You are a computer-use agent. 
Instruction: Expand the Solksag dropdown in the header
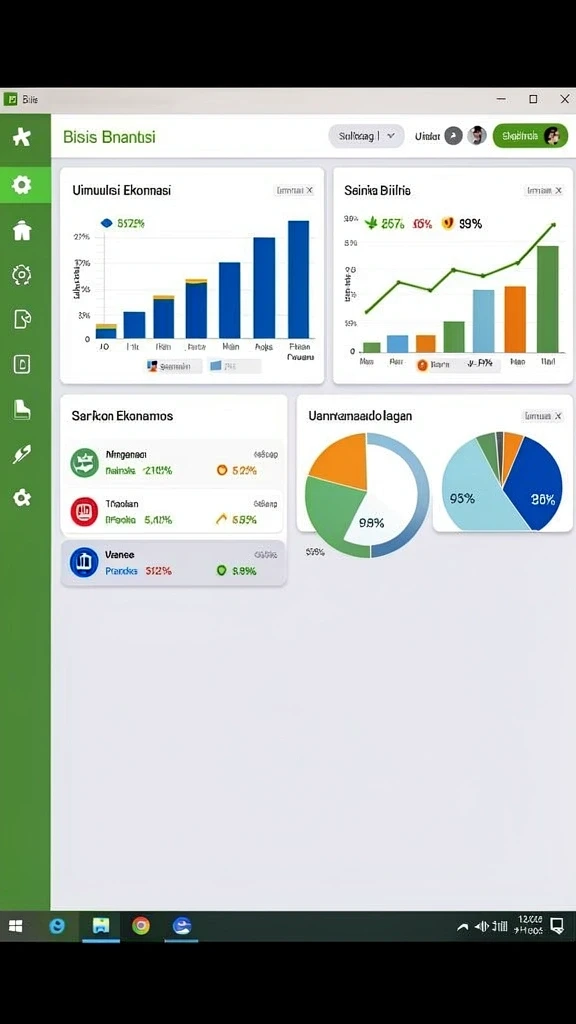point(366,136)
